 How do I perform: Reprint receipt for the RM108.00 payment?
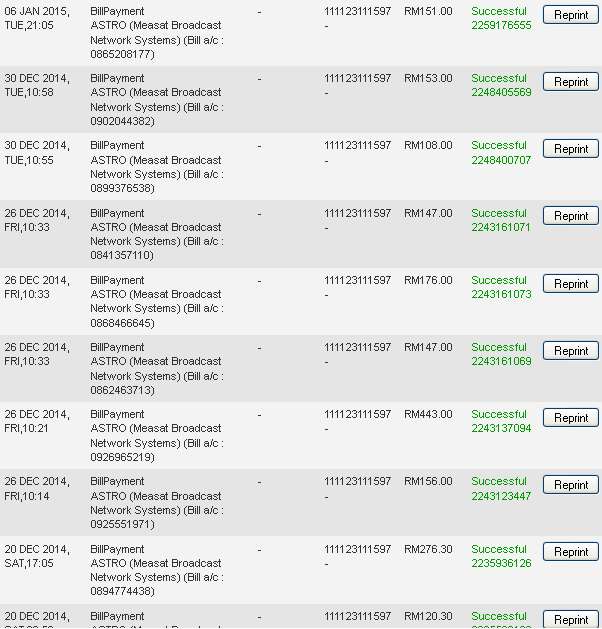point(571,149)
